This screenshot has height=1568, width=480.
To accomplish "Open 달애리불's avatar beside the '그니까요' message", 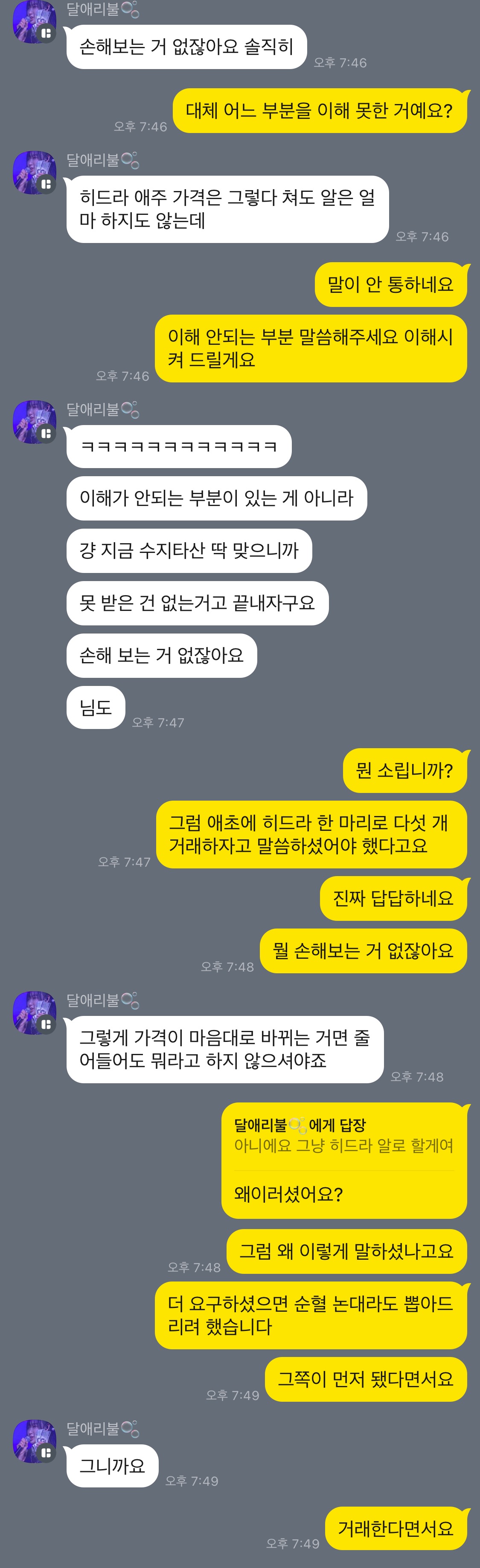I will pos(34,1441).
